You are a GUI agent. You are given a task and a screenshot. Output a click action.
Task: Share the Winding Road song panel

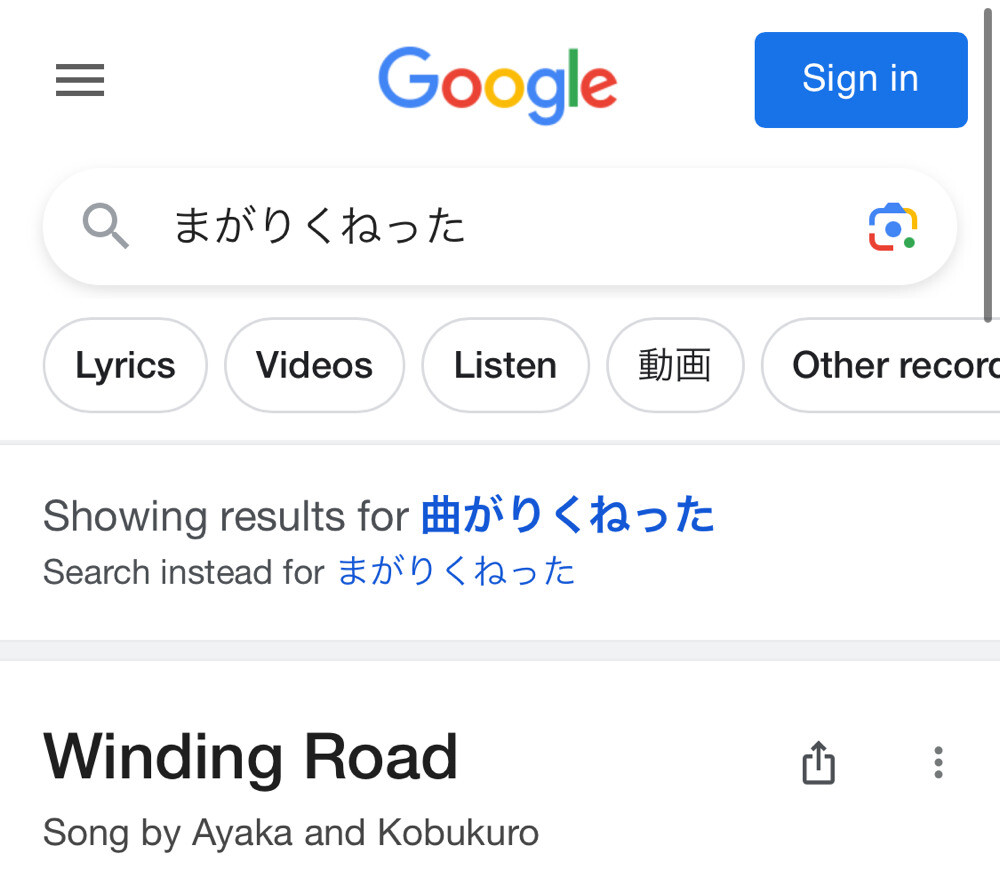[818, 763]
